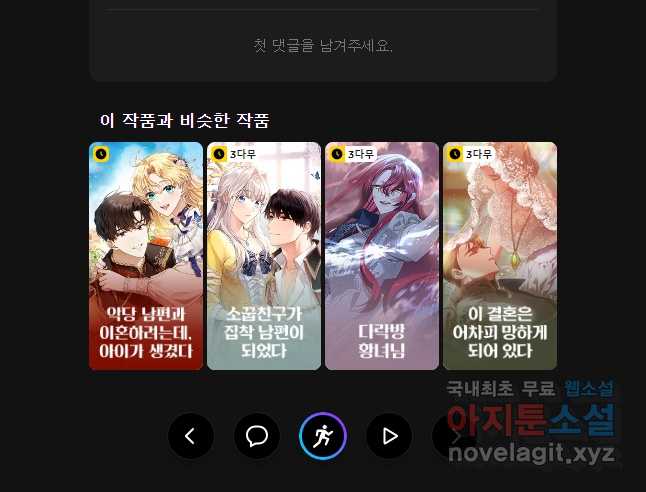Write the first comment
The image size is (646, 492).
pos(323,46)
